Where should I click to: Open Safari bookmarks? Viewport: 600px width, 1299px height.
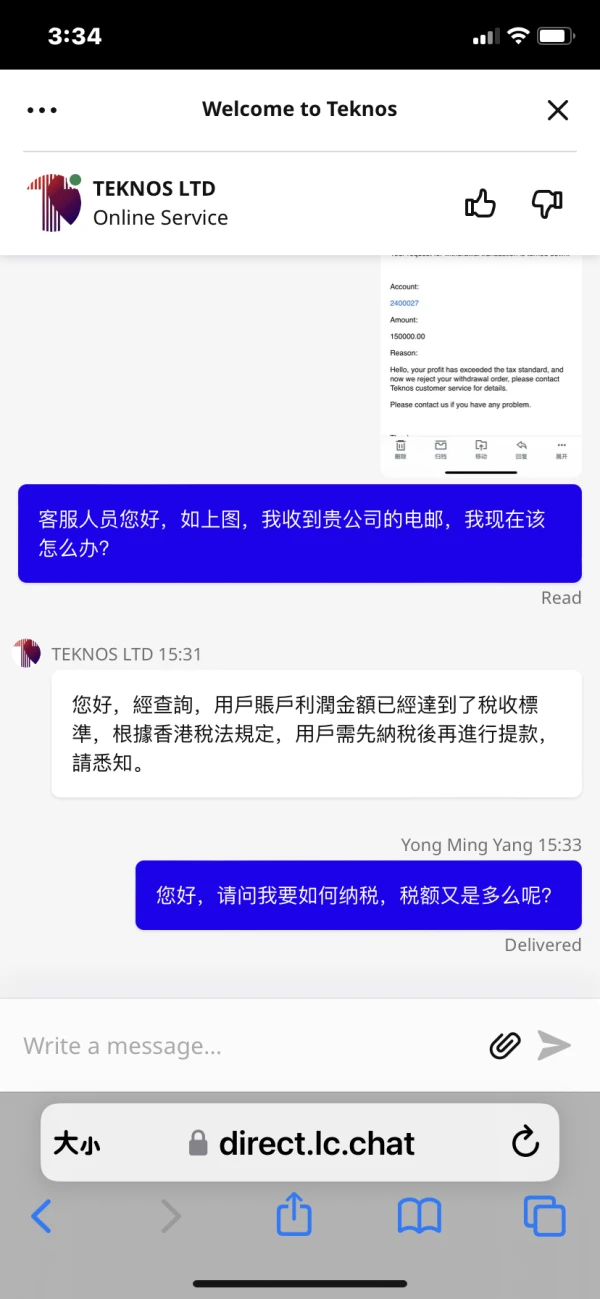(x=419, y=1217)
